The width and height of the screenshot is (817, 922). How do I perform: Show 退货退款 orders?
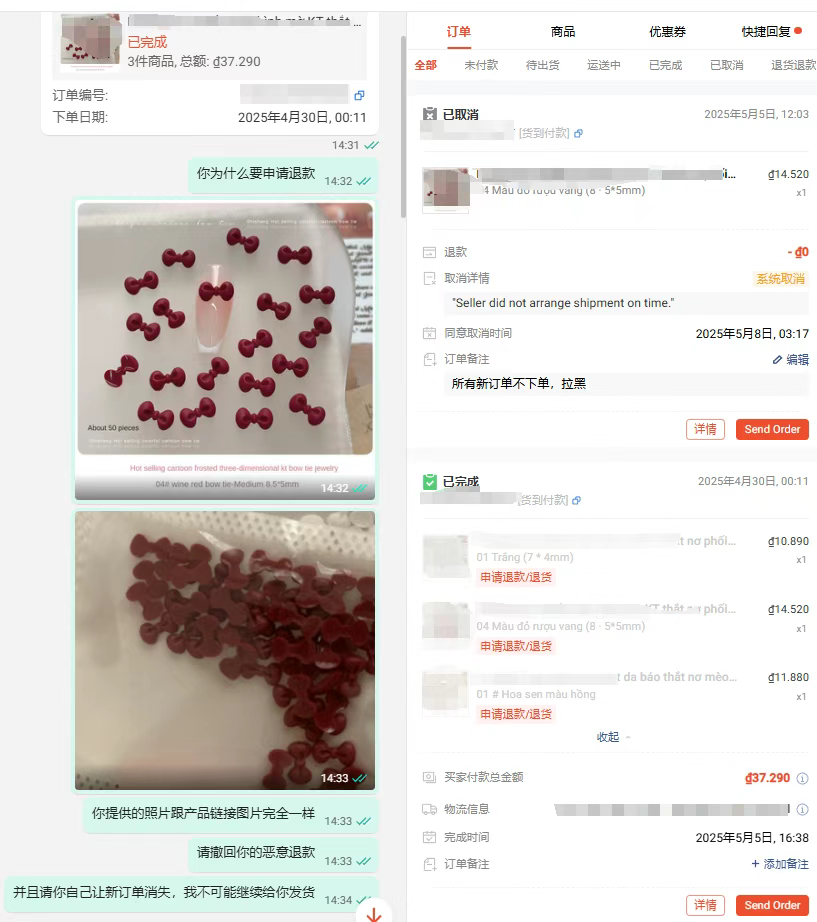tap(793, 65)
